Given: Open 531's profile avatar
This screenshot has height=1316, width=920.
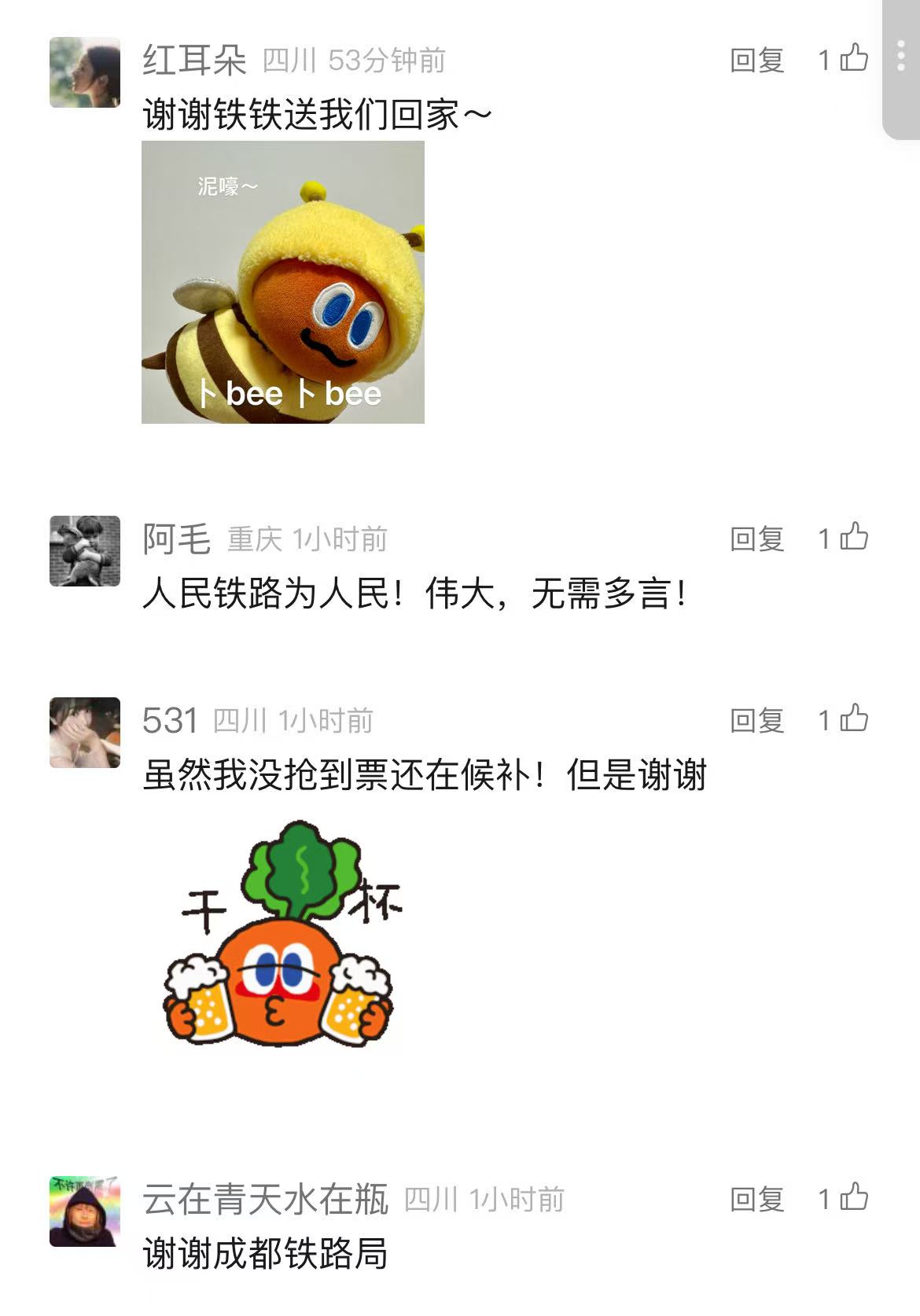Looking at the screenshot, I should [x=85, y=733].
